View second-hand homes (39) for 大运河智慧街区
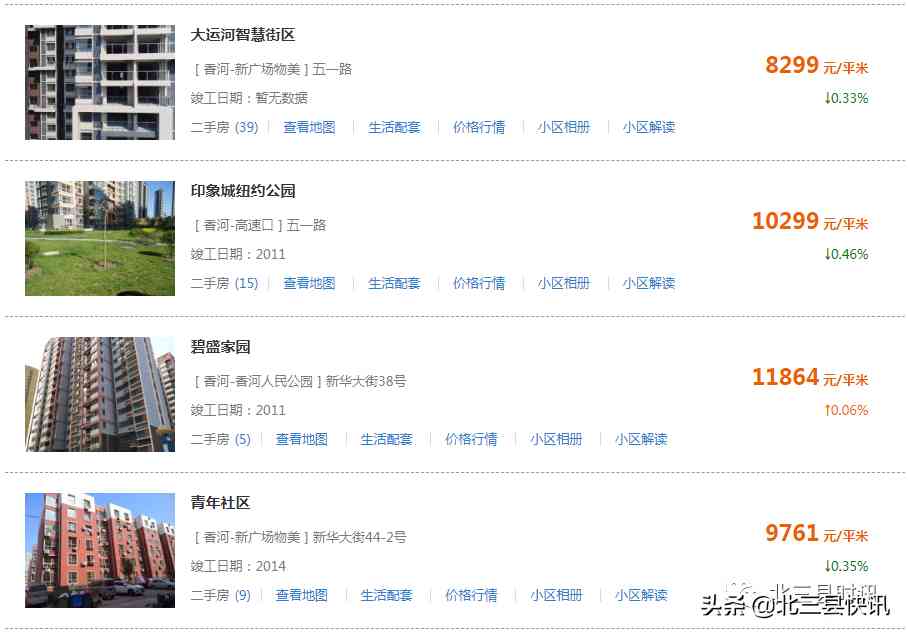This screenshot has height=635, width=908. tap(224, 127)
